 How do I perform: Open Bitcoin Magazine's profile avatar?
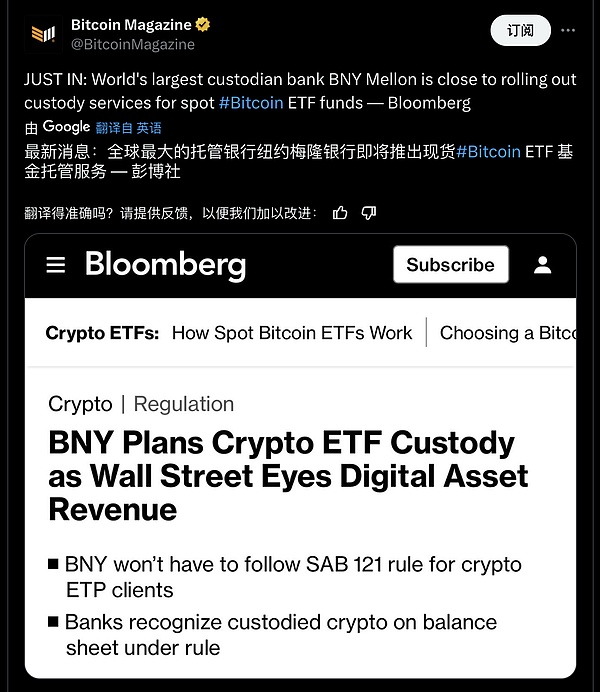click(x=43, y=33)
